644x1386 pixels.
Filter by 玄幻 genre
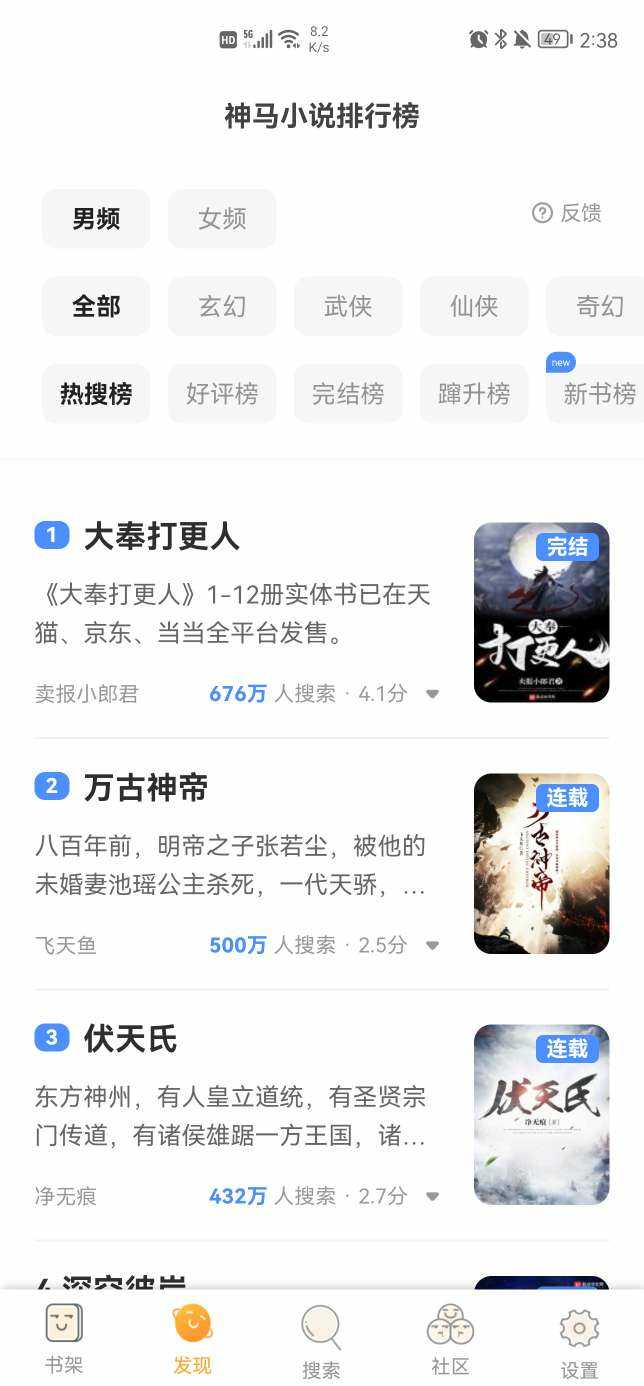pyautogui.click(x=222, y=306)
